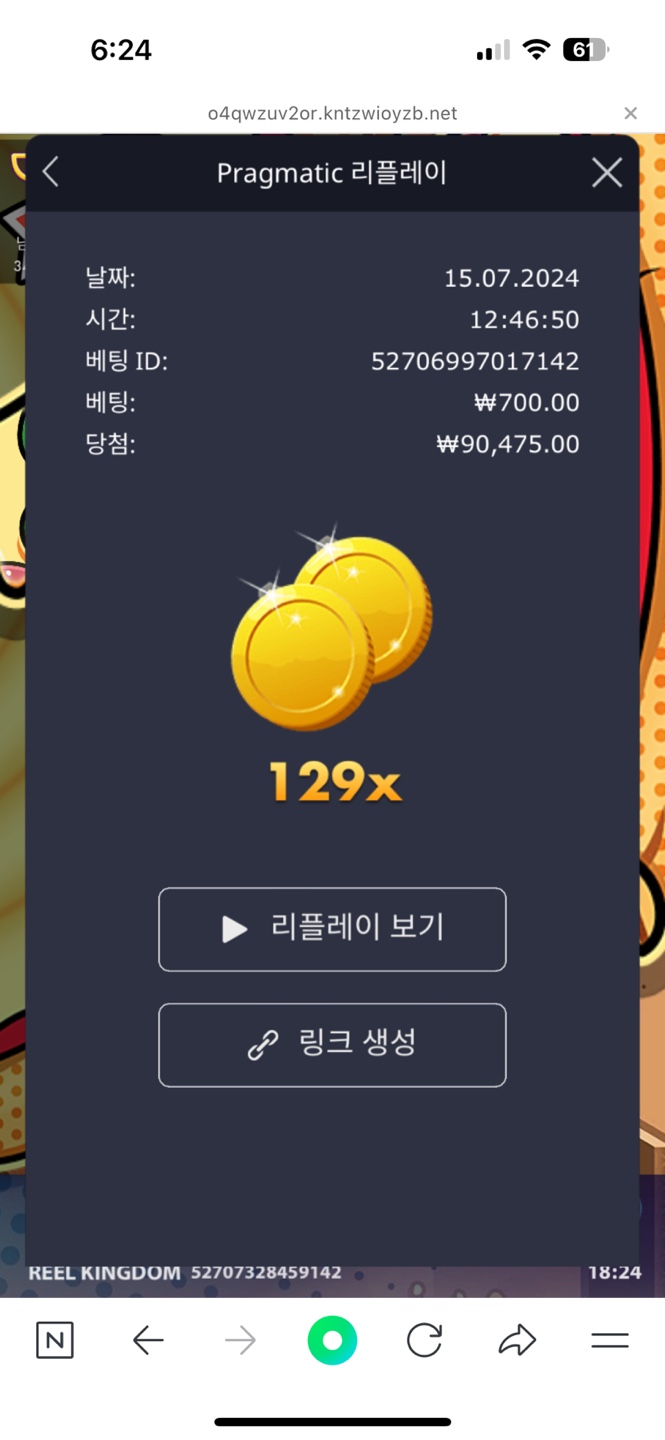Close the Pragmatic 리플레이 dialog
Screen dimensions: 665x1440
(607, 173)
